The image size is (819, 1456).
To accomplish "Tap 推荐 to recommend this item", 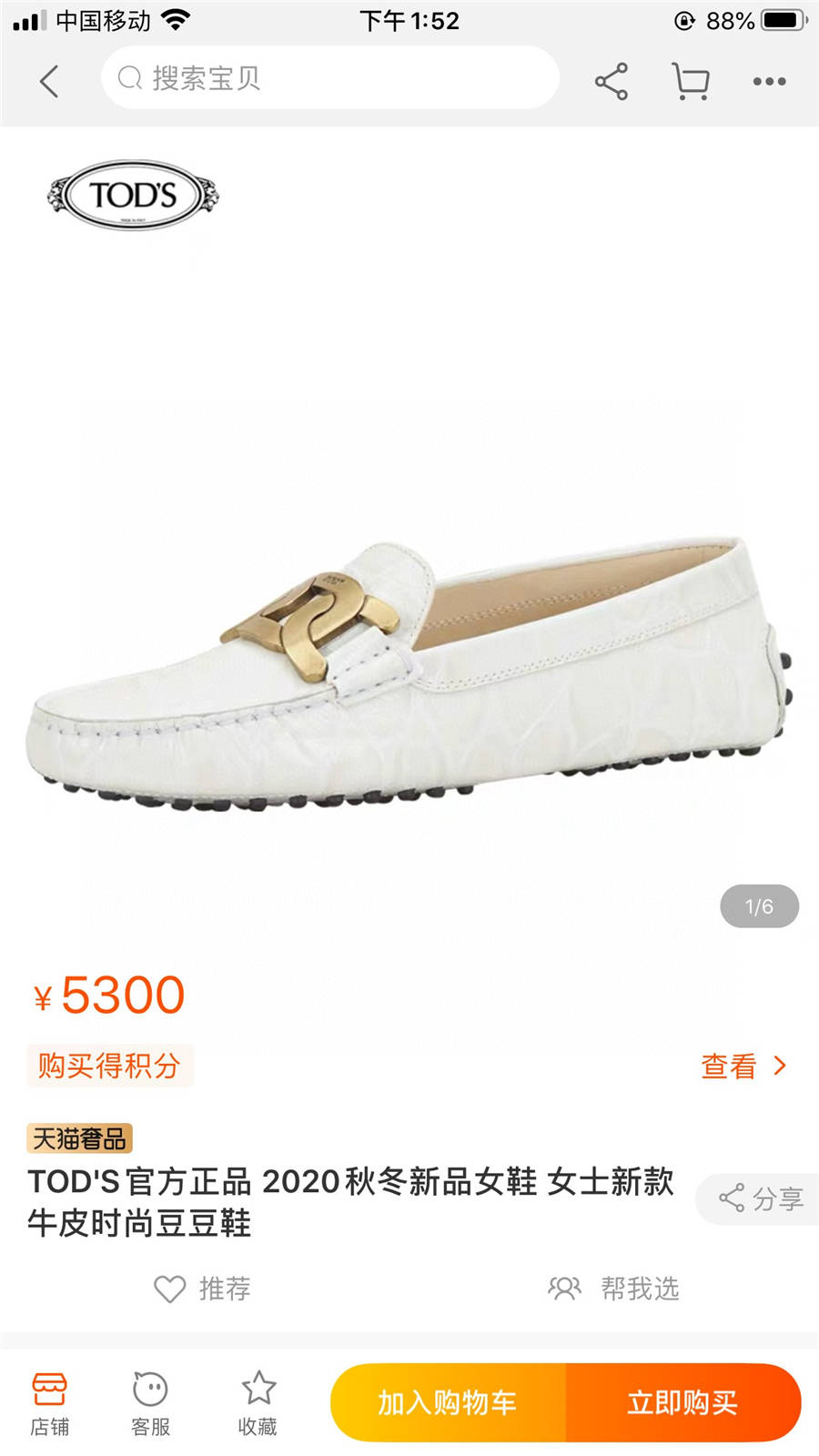I will tap(202, 1289).
